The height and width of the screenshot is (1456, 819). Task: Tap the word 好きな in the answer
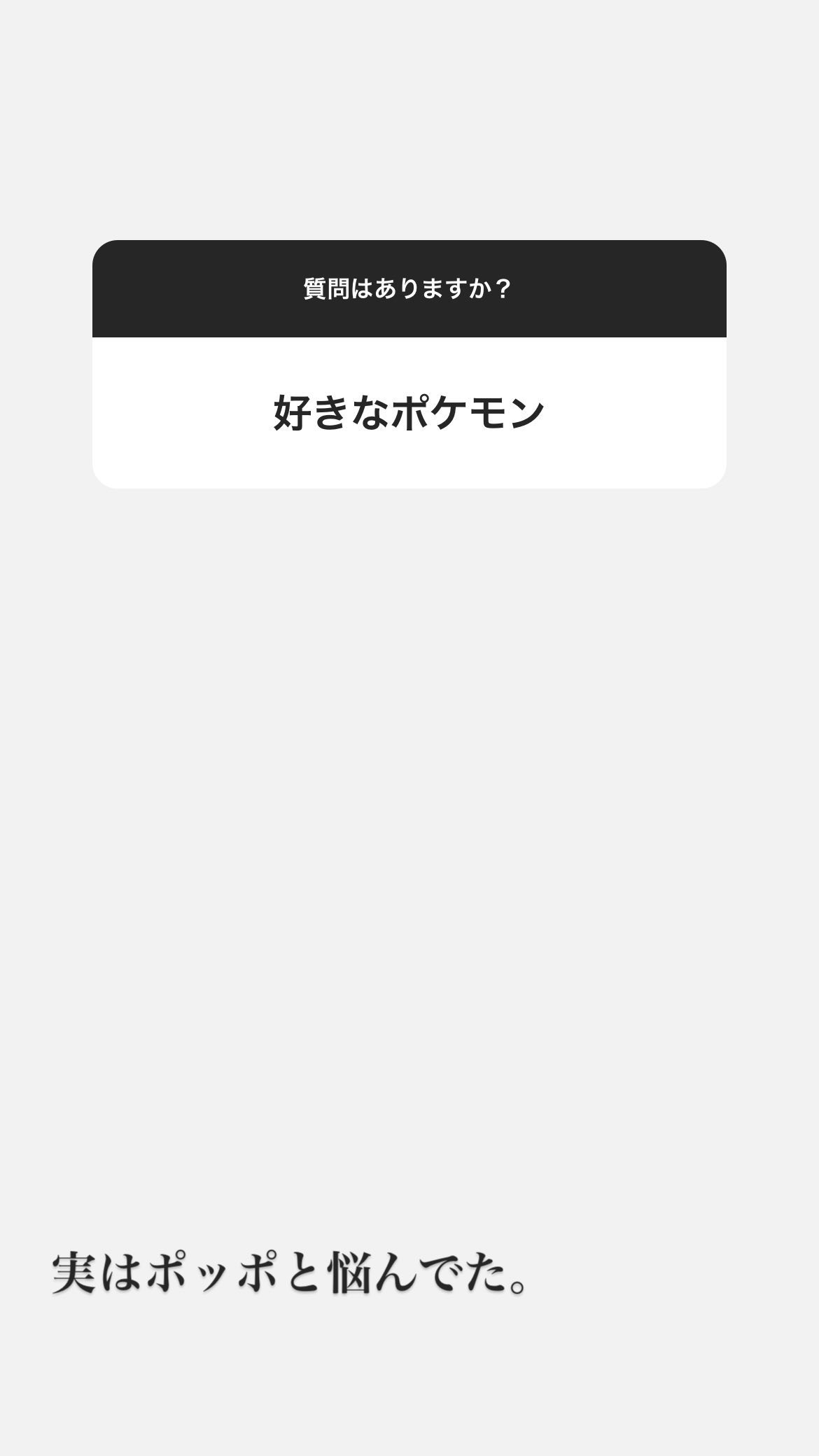tap(329, 412)
